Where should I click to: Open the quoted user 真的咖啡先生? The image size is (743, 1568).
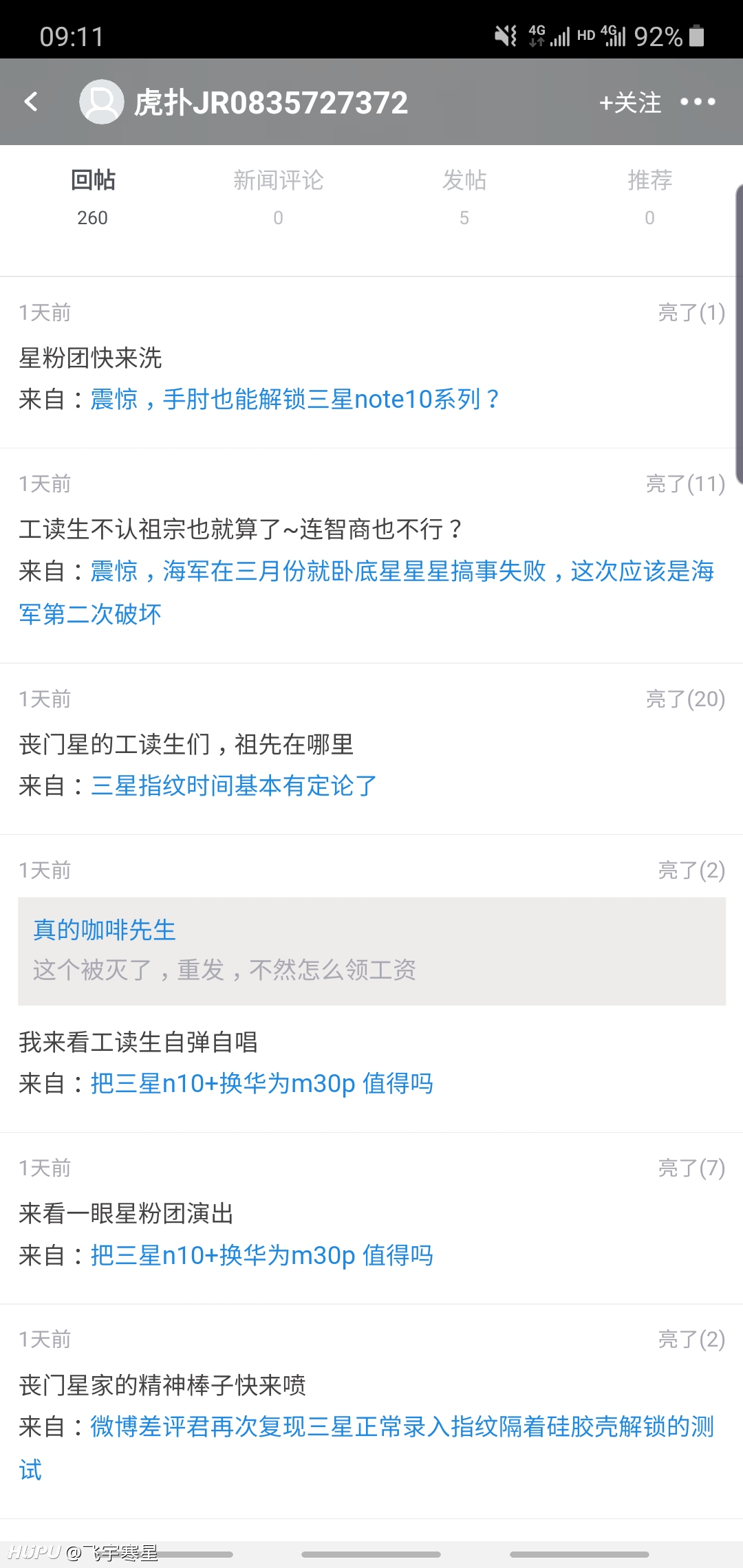(x=105, y=930)
